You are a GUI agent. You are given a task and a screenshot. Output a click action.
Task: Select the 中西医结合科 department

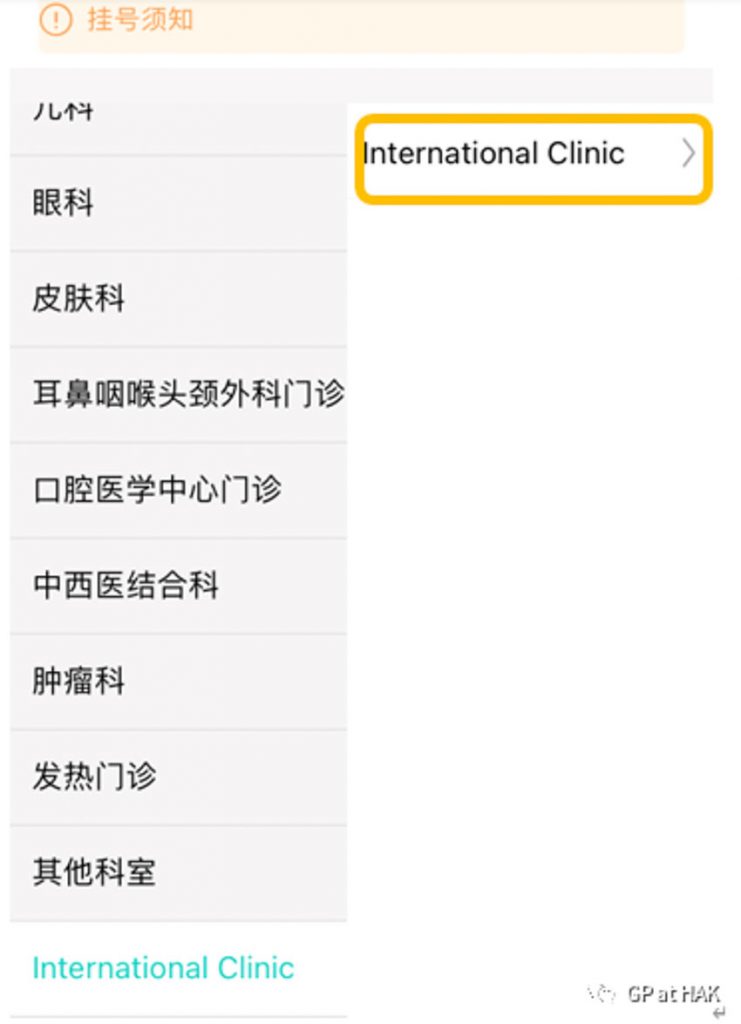point(125,585)
